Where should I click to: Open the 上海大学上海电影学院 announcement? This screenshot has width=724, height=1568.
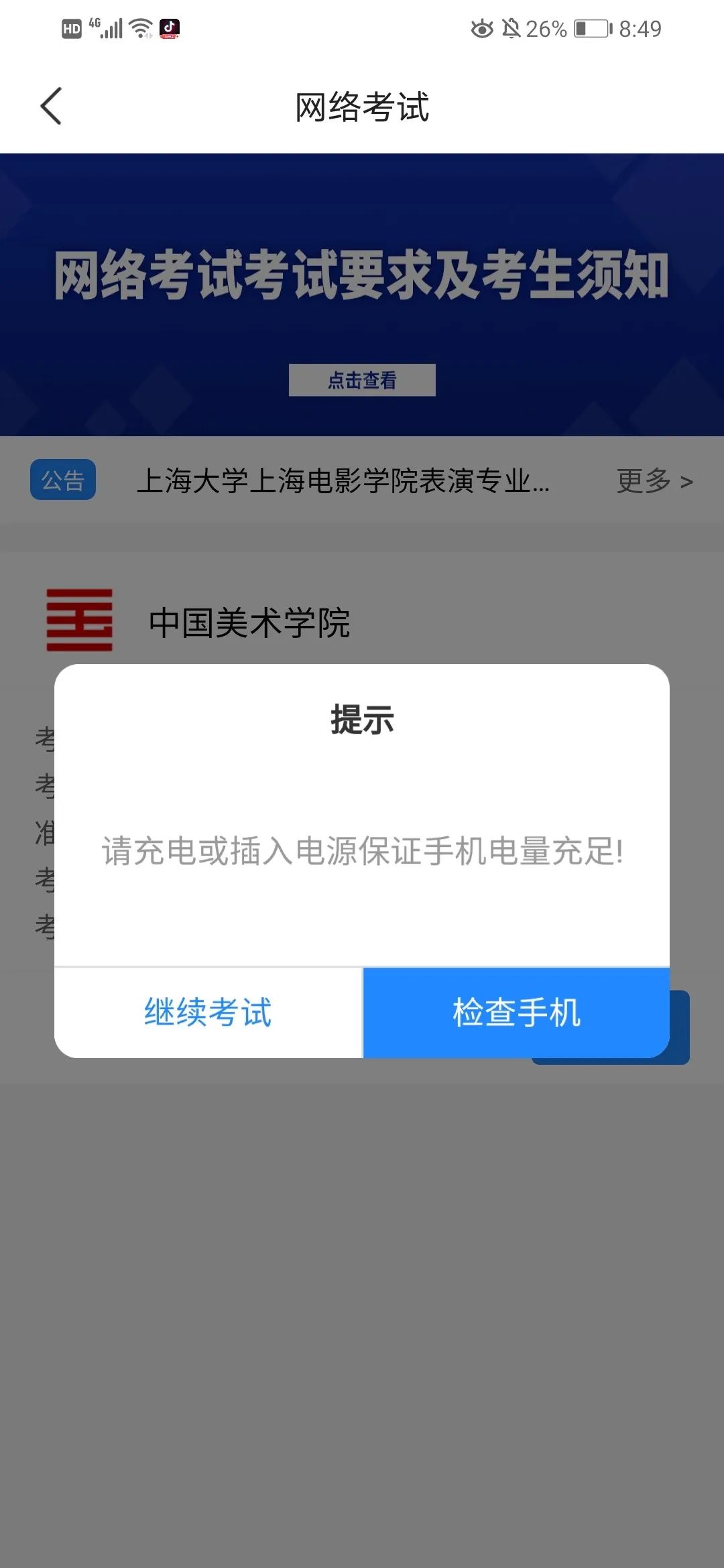pyautogui.click(x=343, y=480)
